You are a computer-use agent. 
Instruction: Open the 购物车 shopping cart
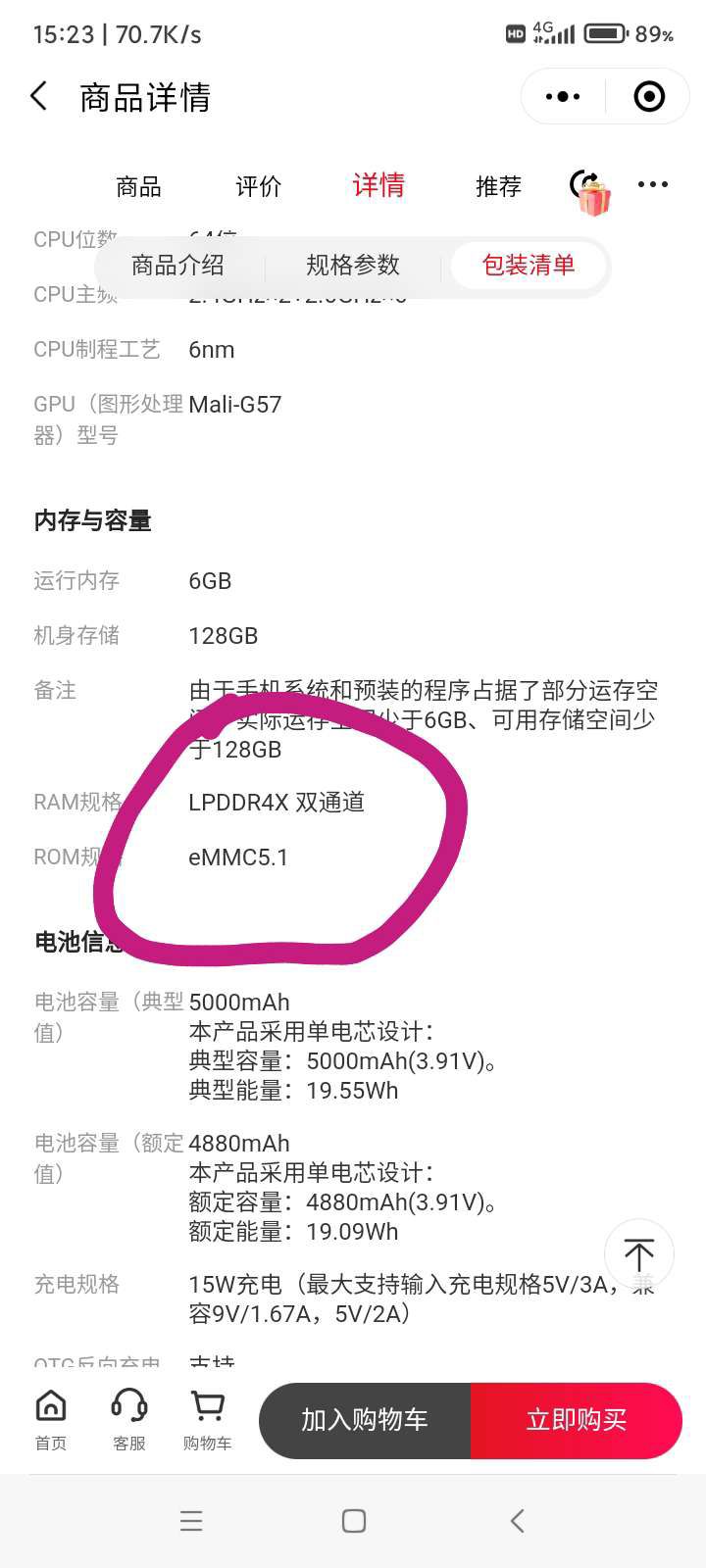click(x=207, y=1419)
